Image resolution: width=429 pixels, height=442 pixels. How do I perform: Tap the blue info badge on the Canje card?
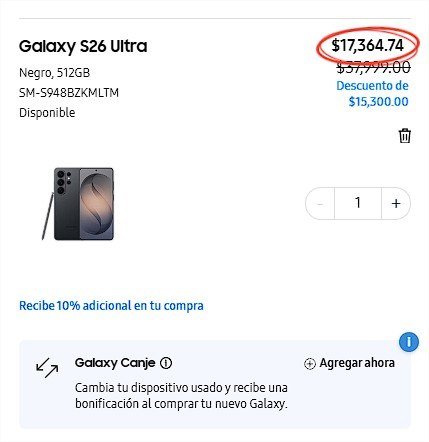pyautogui.click(x=409, y=342)
